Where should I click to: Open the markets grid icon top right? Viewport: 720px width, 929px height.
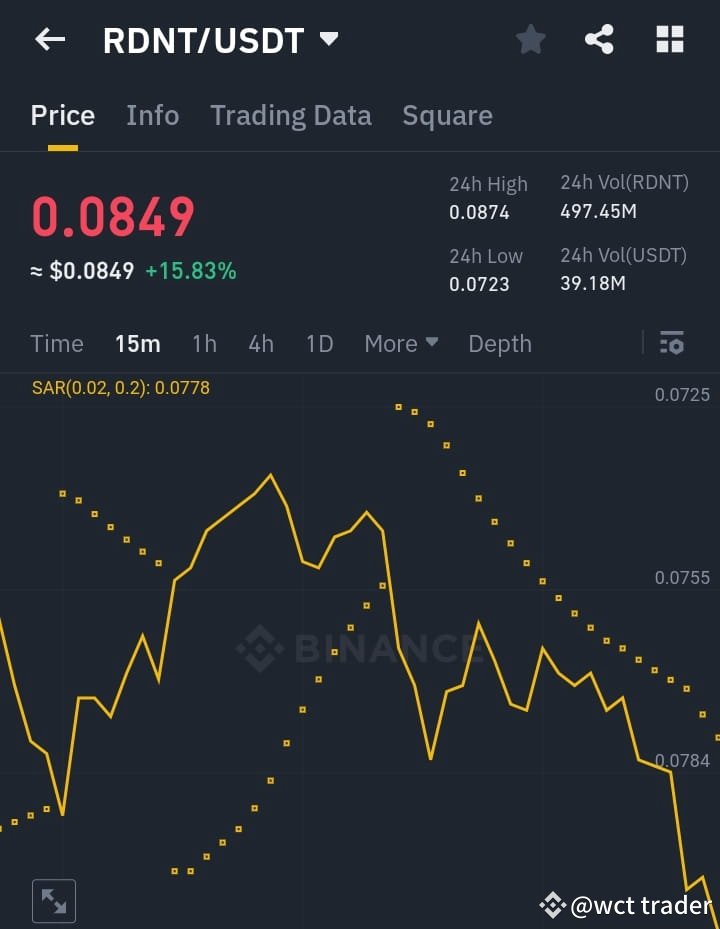click(x=669, y=39)
